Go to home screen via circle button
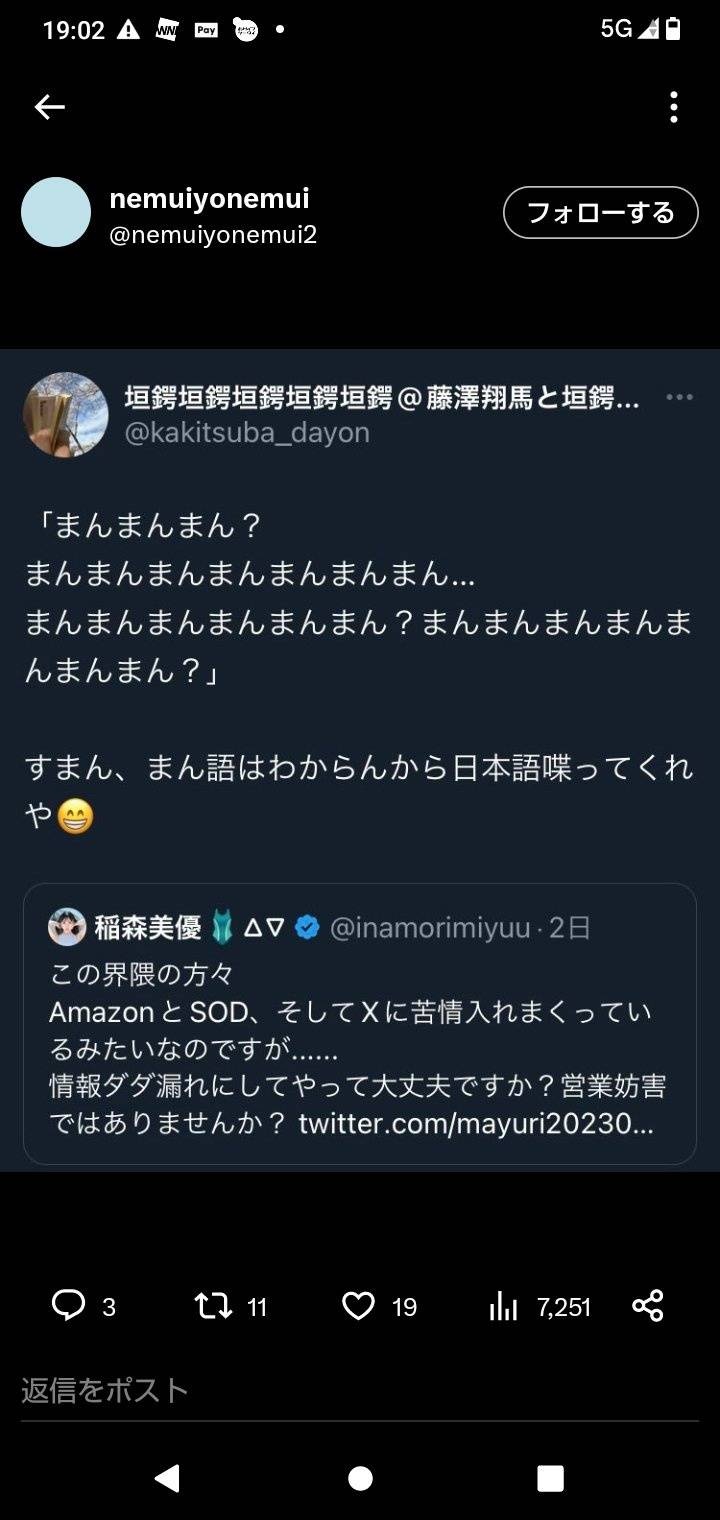This screenshot has width=720, height=1520. [360, 1478]
